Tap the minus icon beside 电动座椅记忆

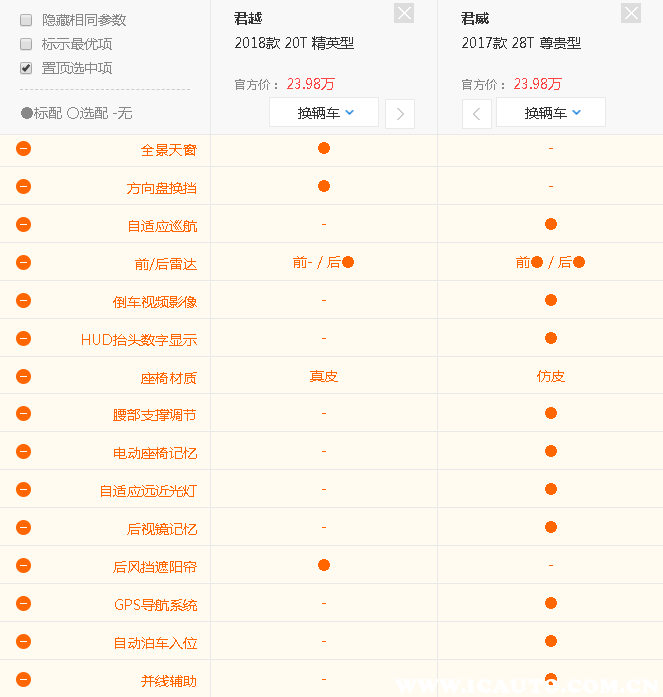click(x=24, y=451)
